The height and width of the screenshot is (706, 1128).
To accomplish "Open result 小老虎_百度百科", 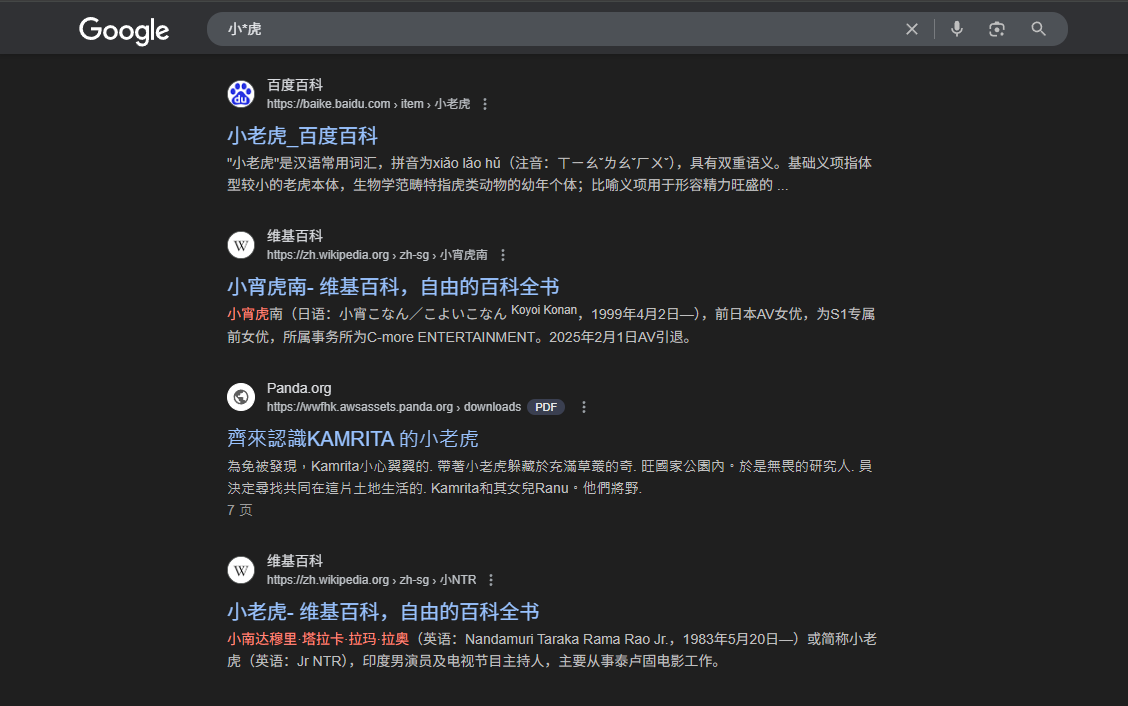I will [302, 136].
